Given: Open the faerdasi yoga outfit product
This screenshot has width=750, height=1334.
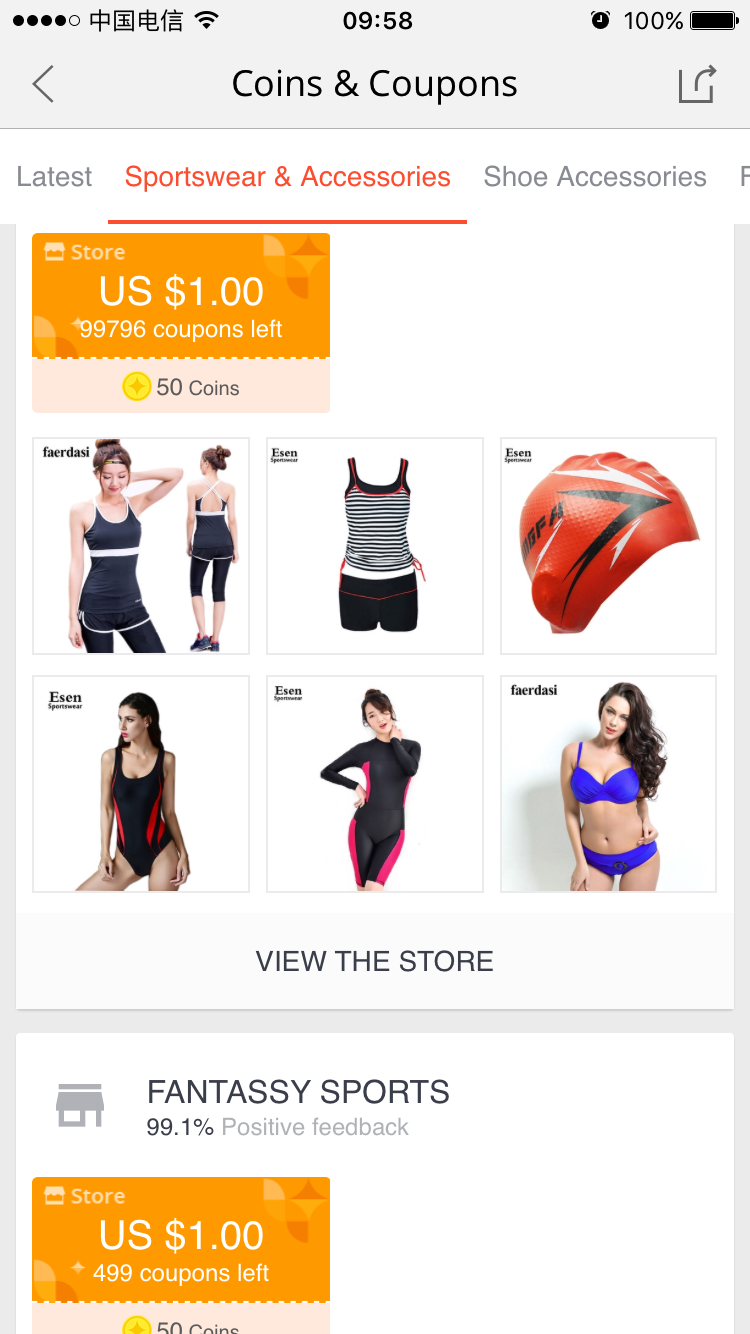Looking at the screenshot, I should point(141,546).
